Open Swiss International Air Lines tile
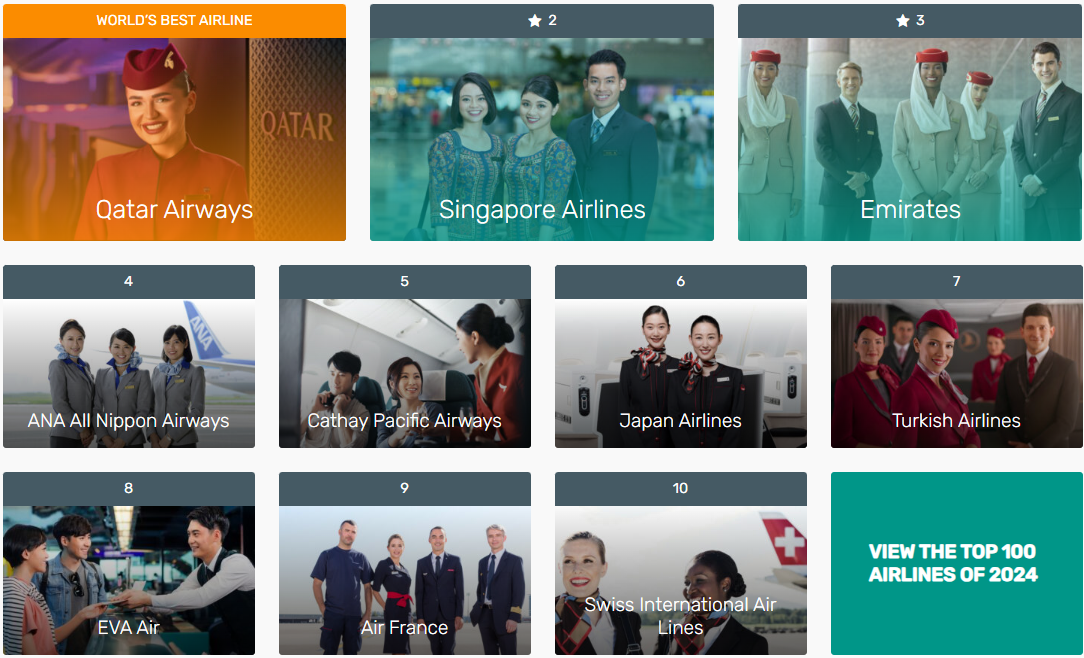The image size is (1084, 658). point(680,579)
